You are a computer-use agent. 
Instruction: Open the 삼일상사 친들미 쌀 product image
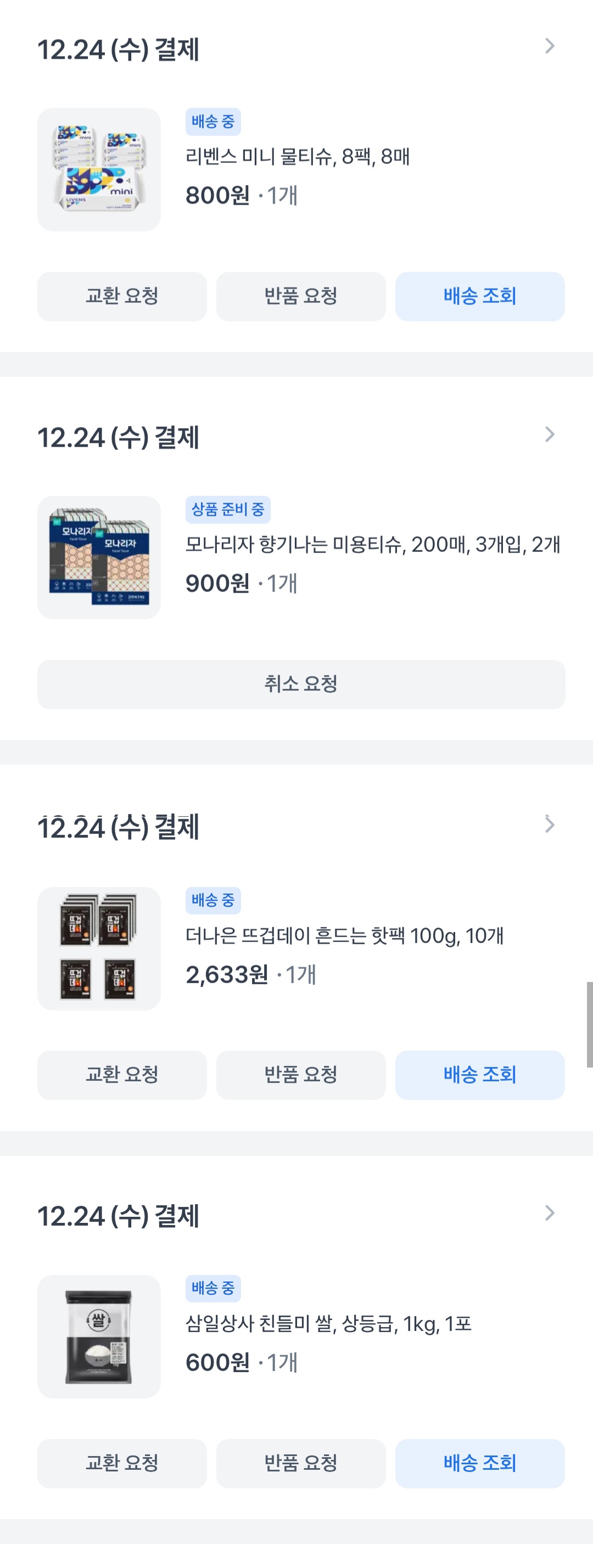(x=99, y=1336)
